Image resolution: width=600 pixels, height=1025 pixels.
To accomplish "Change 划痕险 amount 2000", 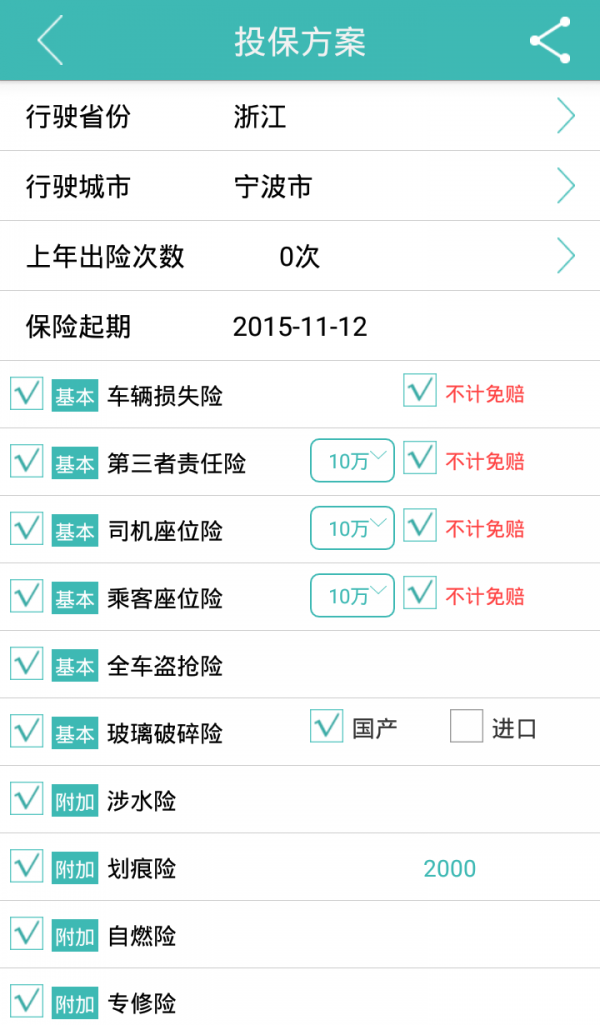I will pyautogui.click(x=449, y=868).
